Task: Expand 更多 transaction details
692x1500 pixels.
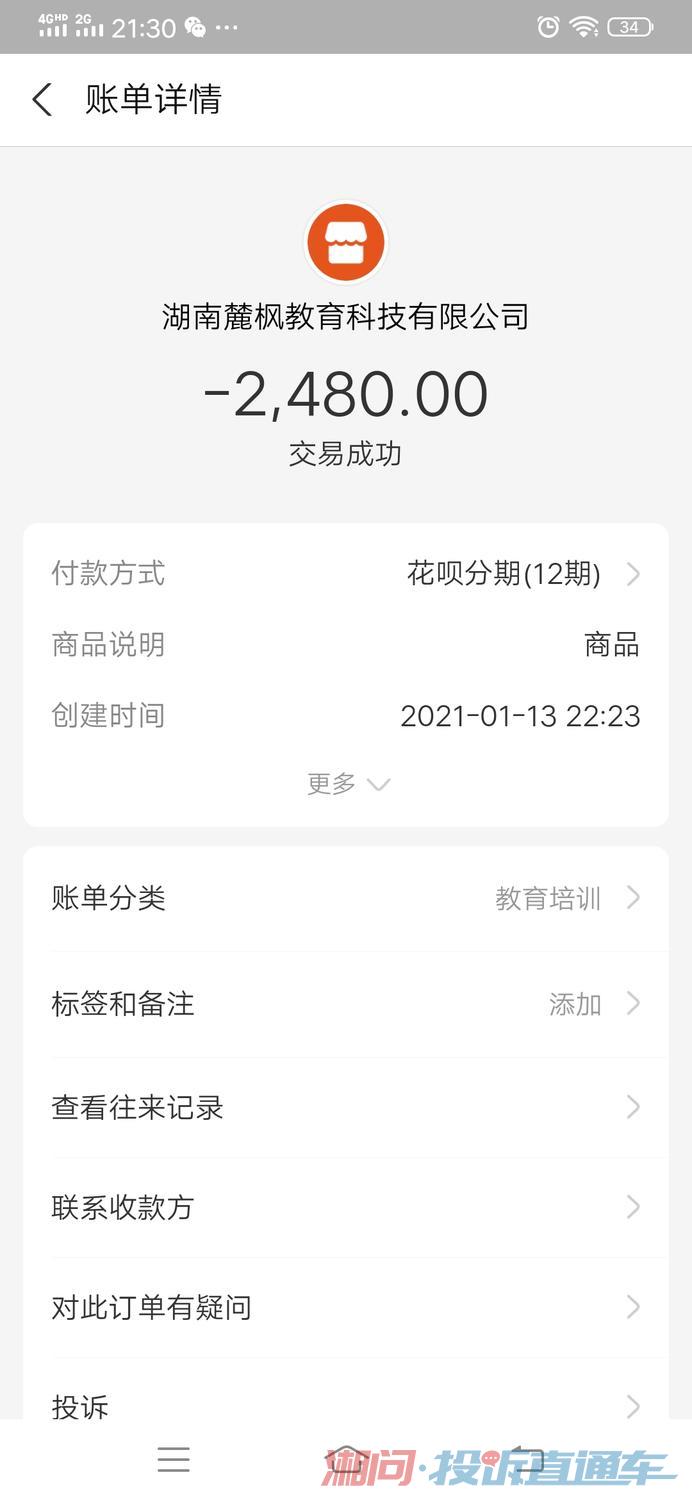Action: pos(347,784)
